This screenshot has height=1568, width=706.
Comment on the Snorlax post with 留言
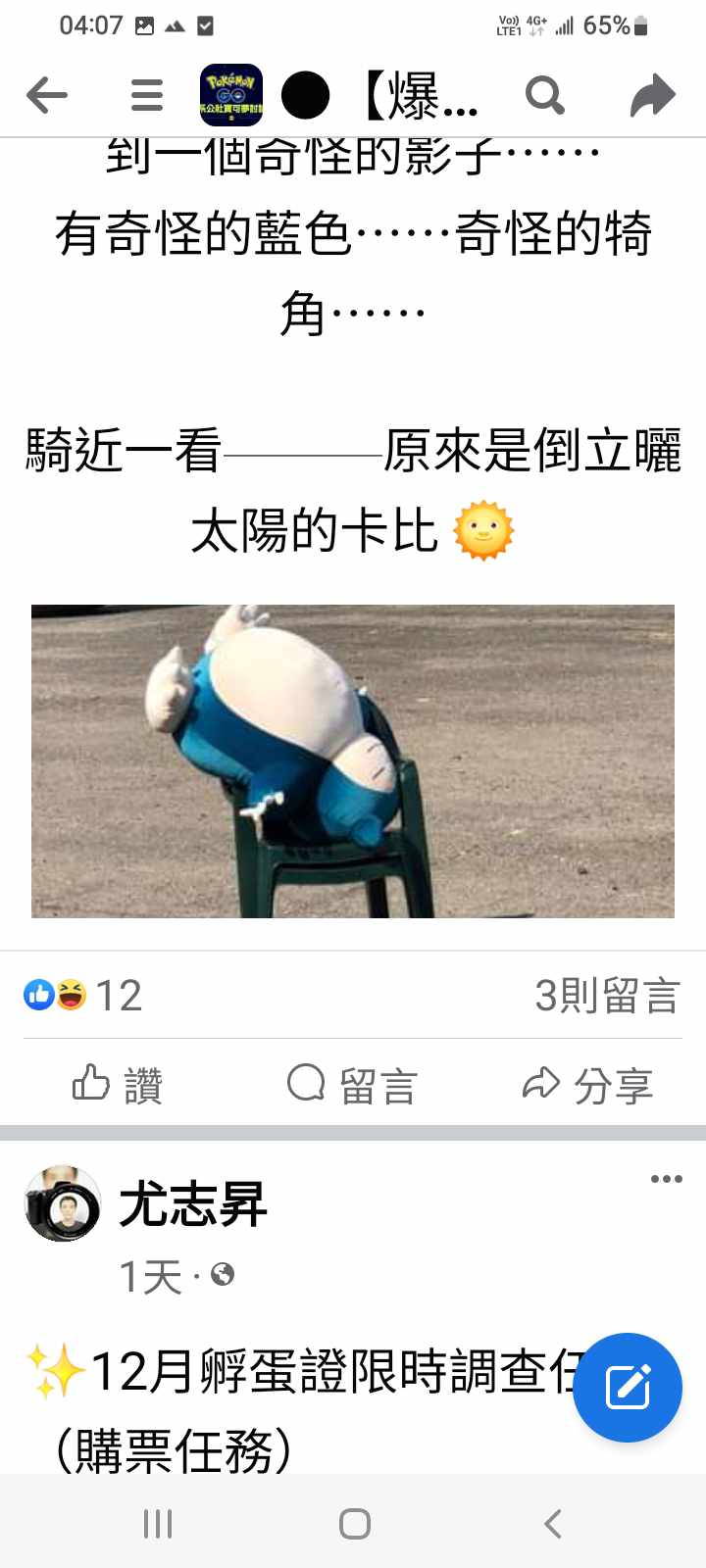[x=353, y=1085]
